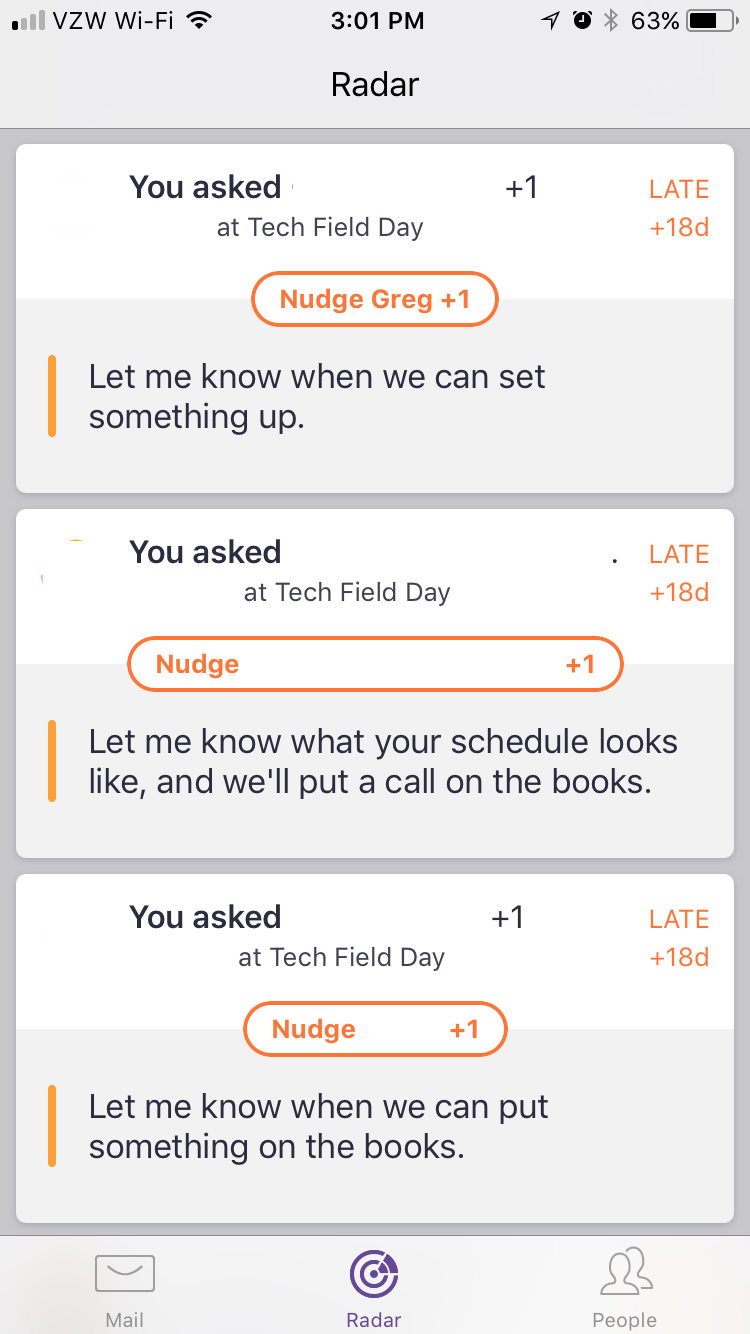Viewport: 750px width, 1334px height.
Task: Tap the Nudge button above 'put something on the books'
Action: click(375, 1030)
